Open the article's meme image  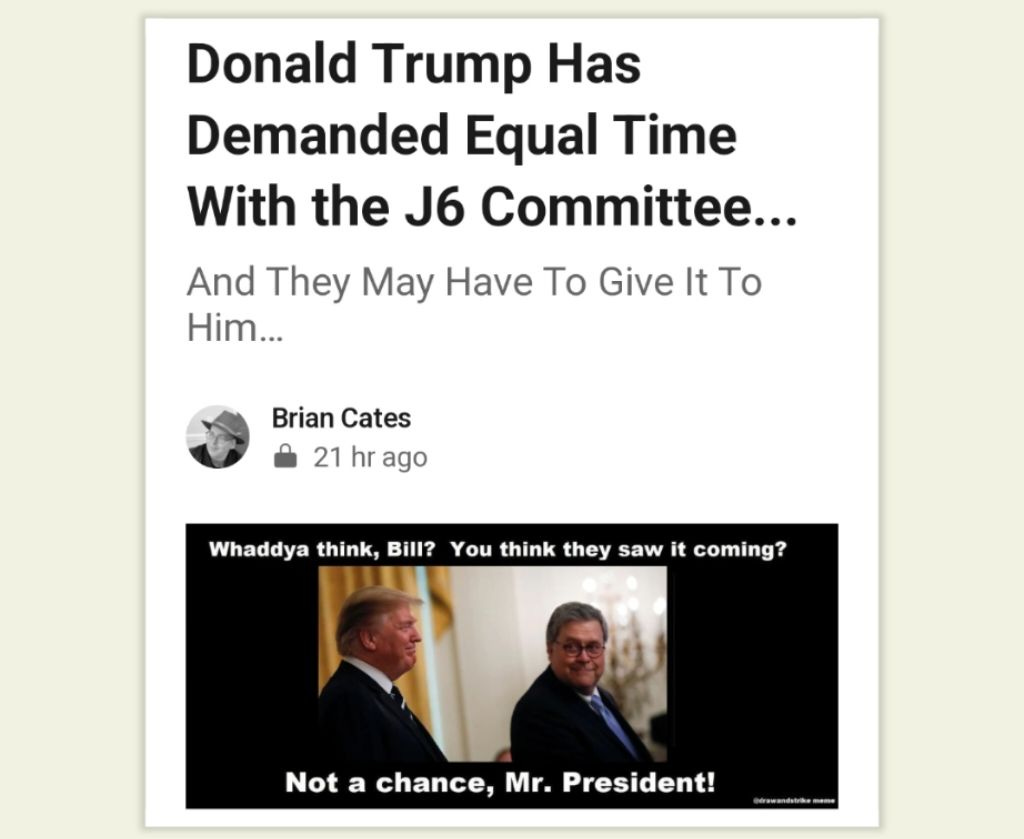click(511, 665)
